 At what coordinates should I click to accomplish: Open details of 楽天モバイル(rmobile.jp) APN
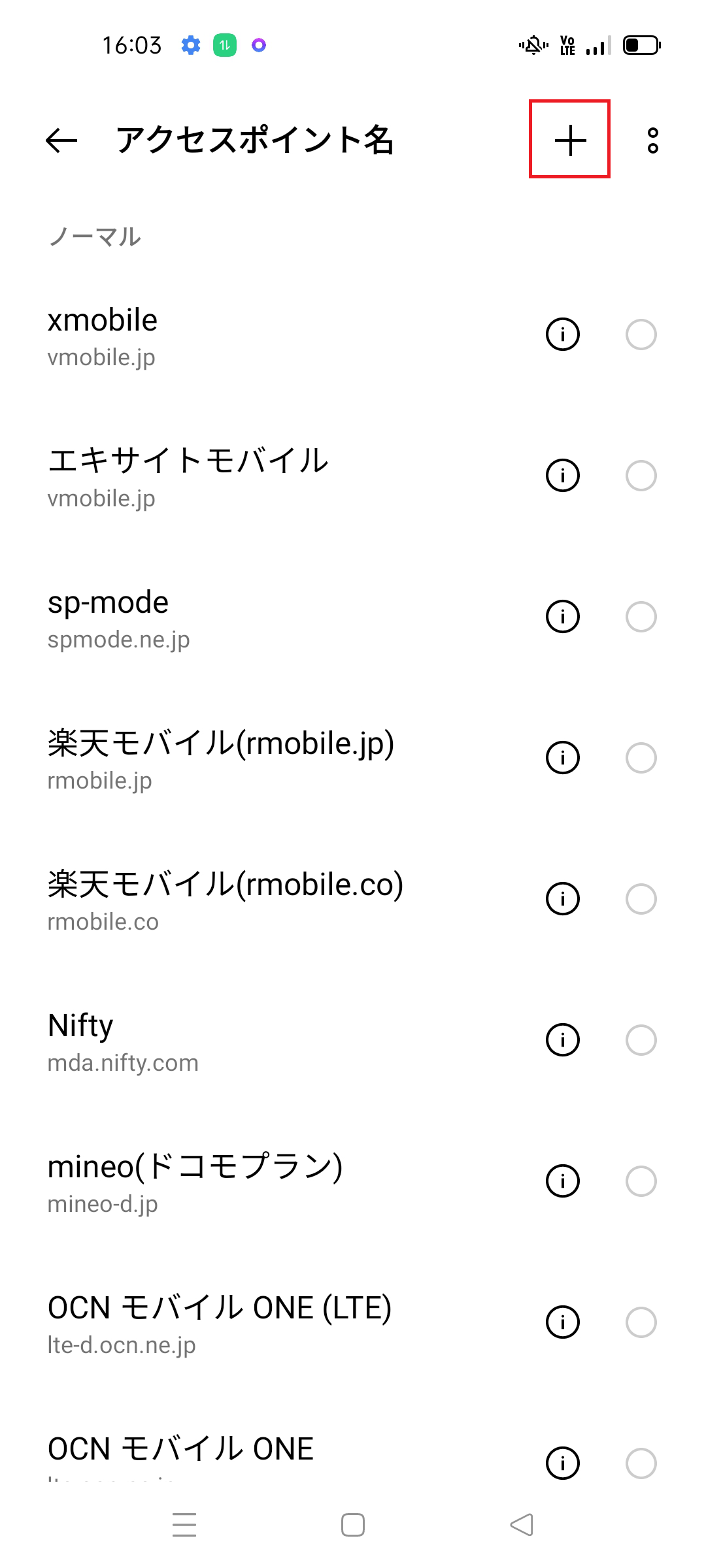tap(562, 757)
